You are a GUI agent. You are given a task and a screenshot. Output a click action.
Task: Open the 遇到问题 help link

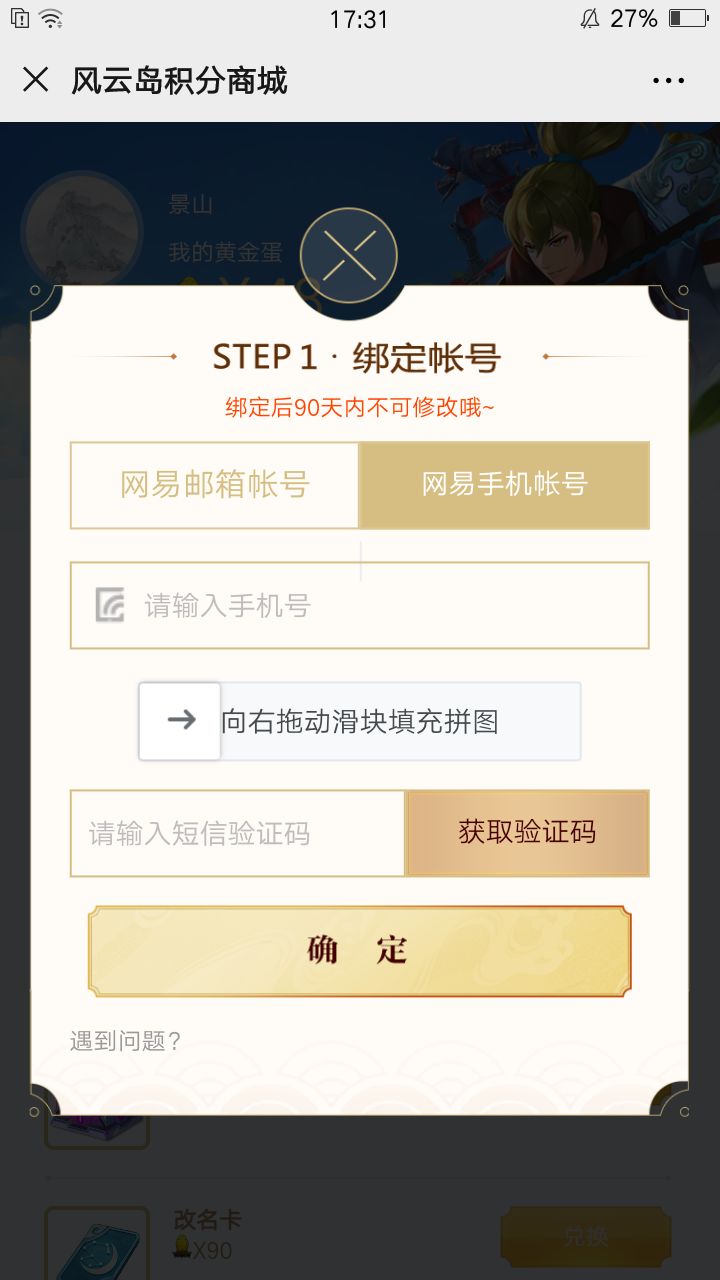(x=124, y=1039)
